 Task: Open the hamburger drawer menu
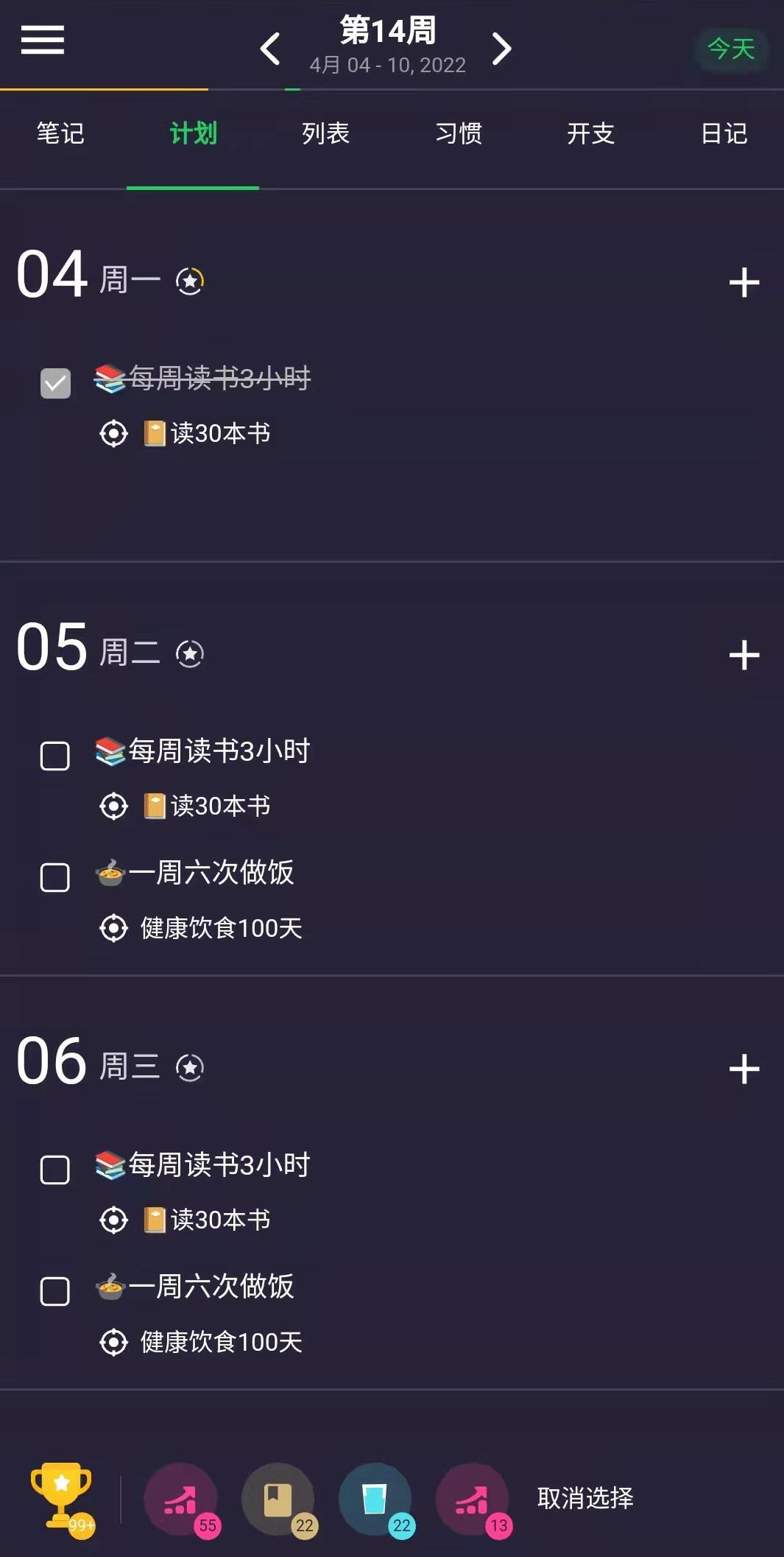click(x=43, y=40)
